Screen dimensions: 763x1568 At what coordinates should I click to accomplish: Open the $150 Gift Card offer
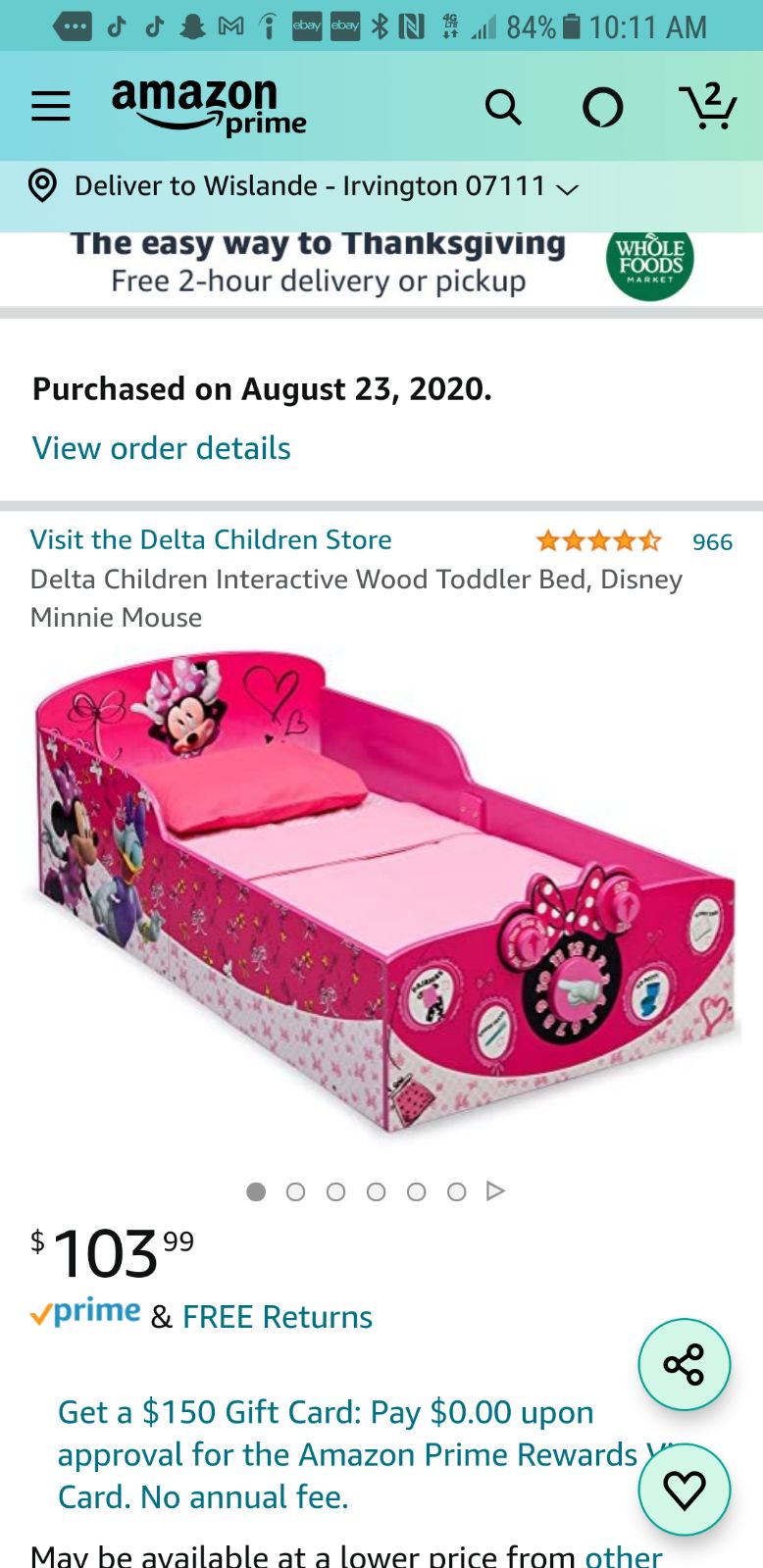click(348, 1454)
